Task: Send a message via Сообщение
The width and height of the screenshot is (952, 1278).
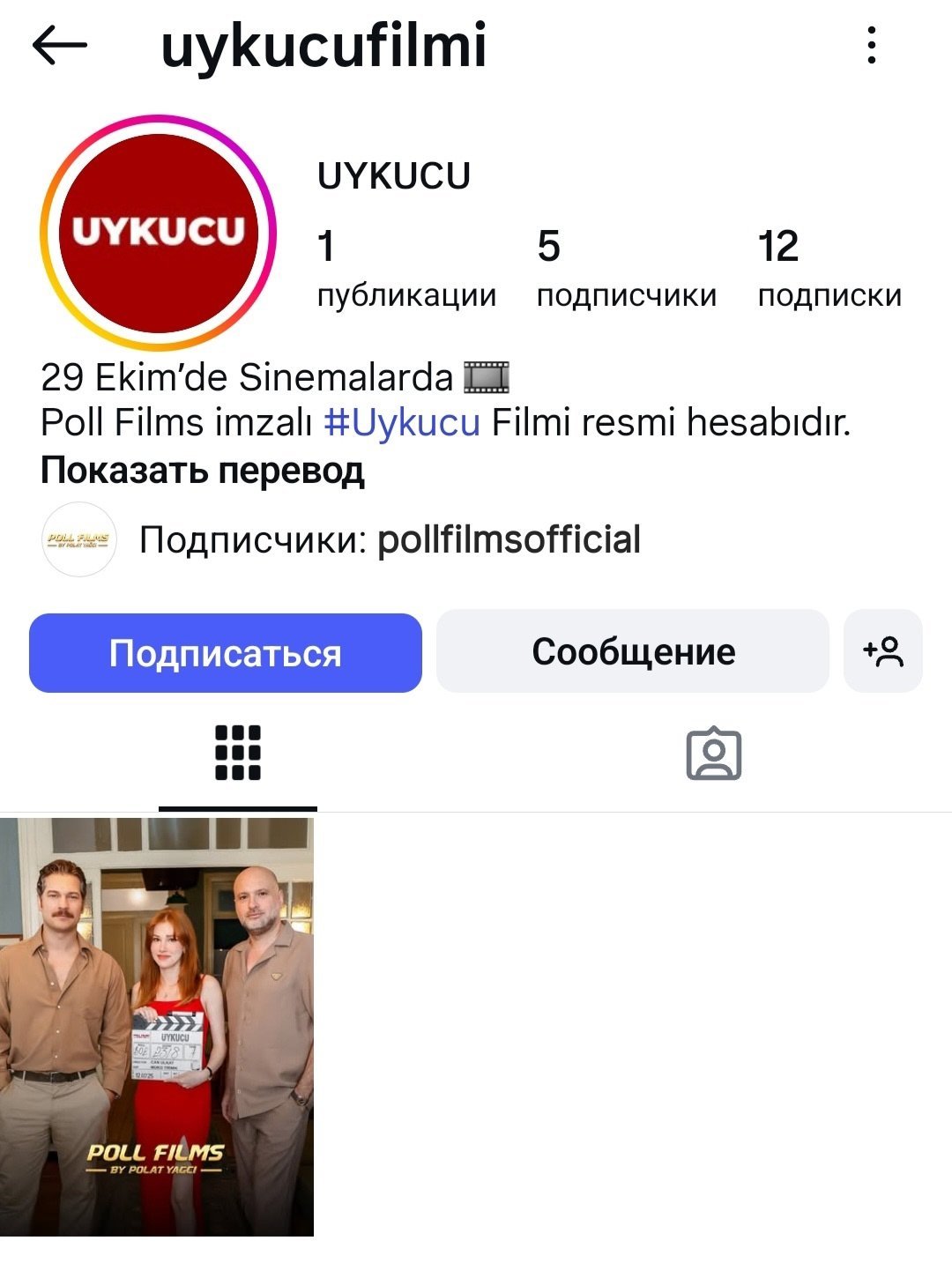Action: pos(633,652)
